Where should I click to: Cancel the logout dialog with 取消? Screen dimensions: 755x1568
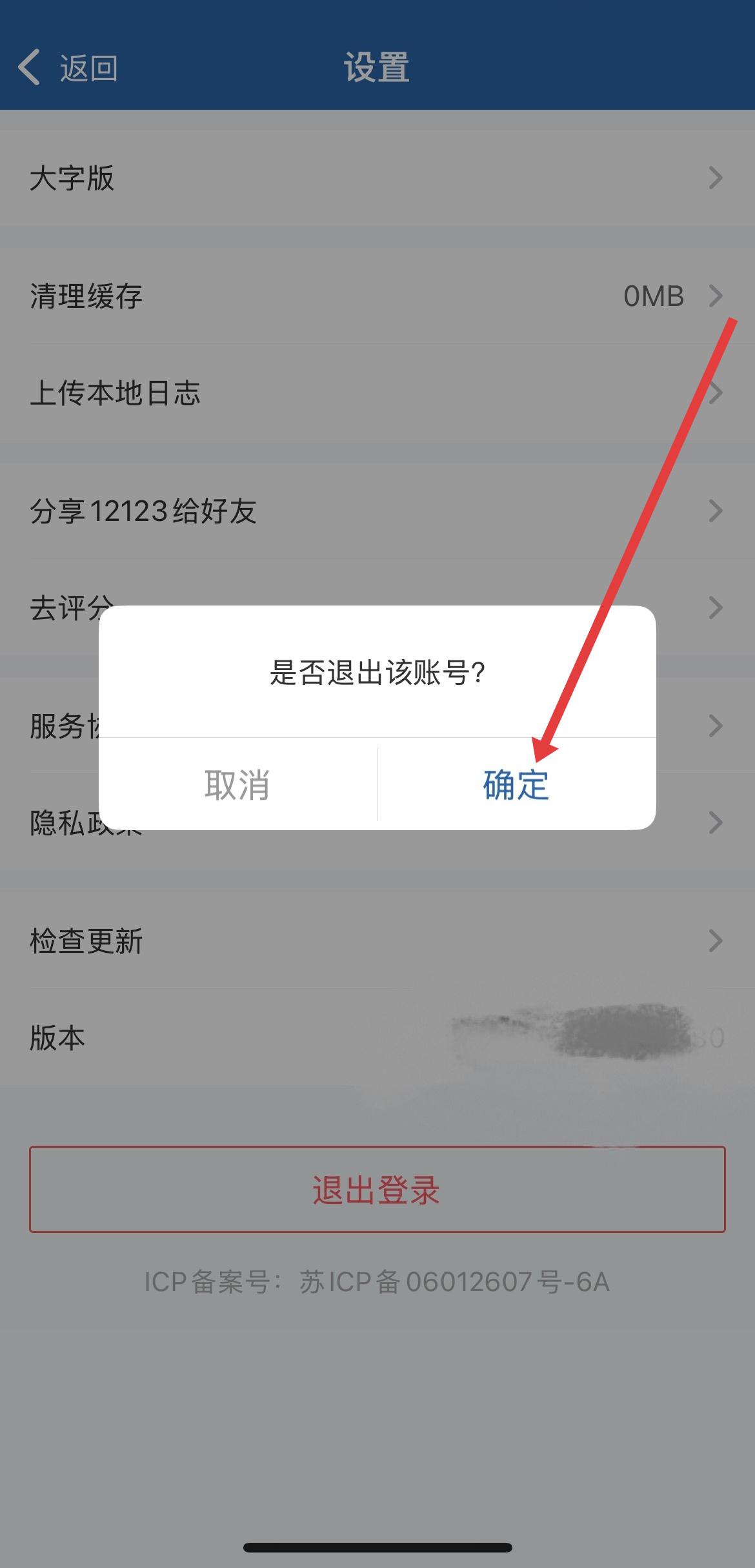237,785
